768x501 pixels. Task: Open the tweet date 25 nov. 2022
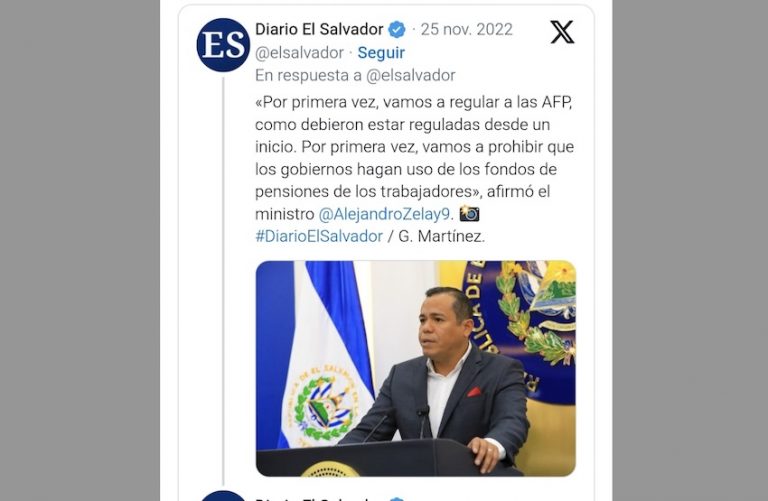coord(466,29)
